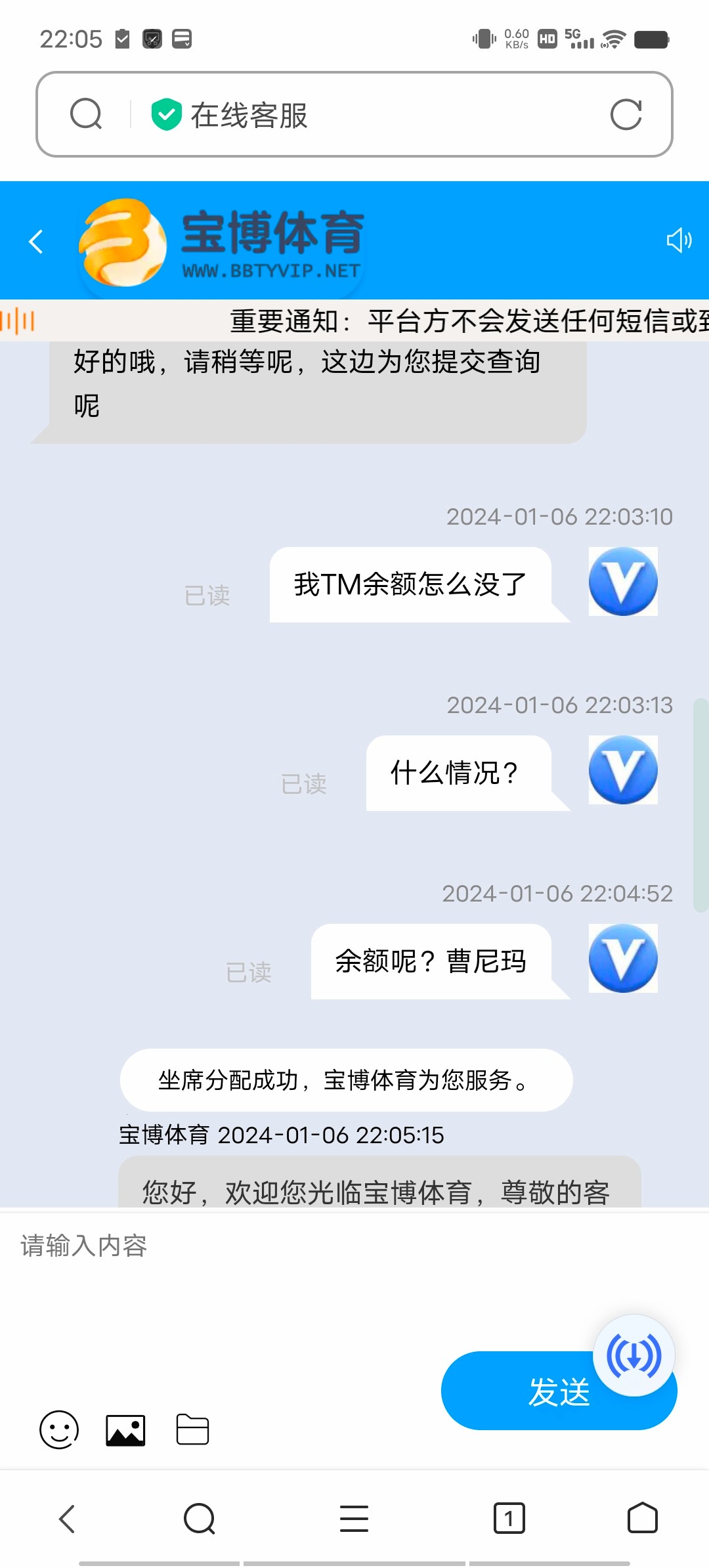Image resolution: width=709 pixels, height=1568 pixels.
Task: Tap the audio waveform icon beside the notice
Action: [x=18, y=321]
